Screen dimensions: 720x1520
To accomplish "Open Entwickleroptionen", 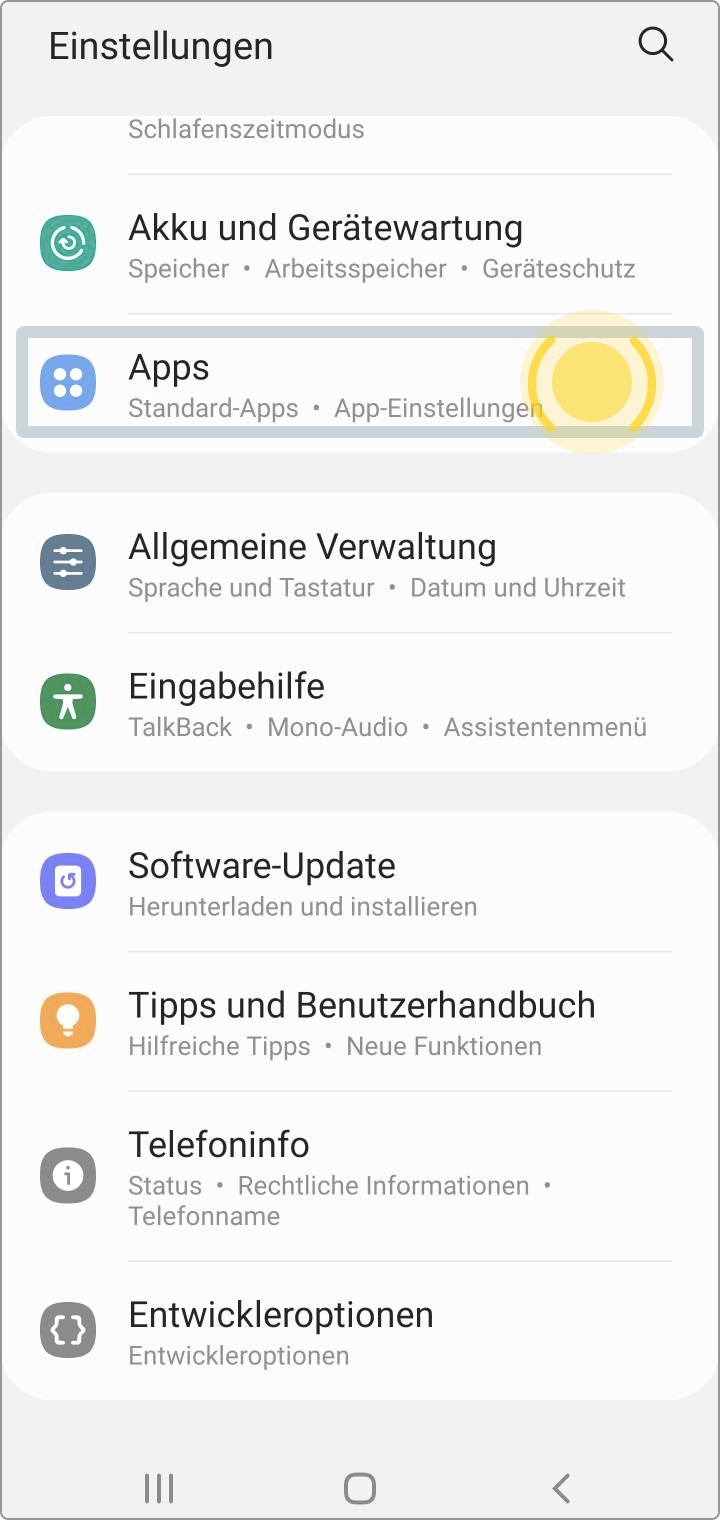I will coord(360,1331).
